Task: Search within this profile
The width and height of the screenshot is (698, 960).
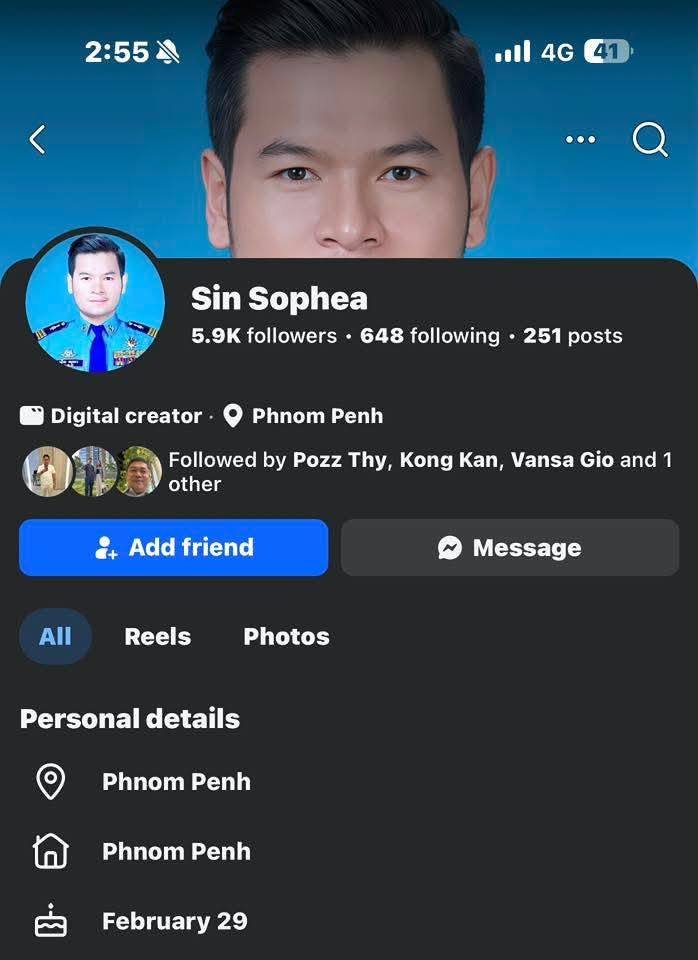Action: (650, 140)
